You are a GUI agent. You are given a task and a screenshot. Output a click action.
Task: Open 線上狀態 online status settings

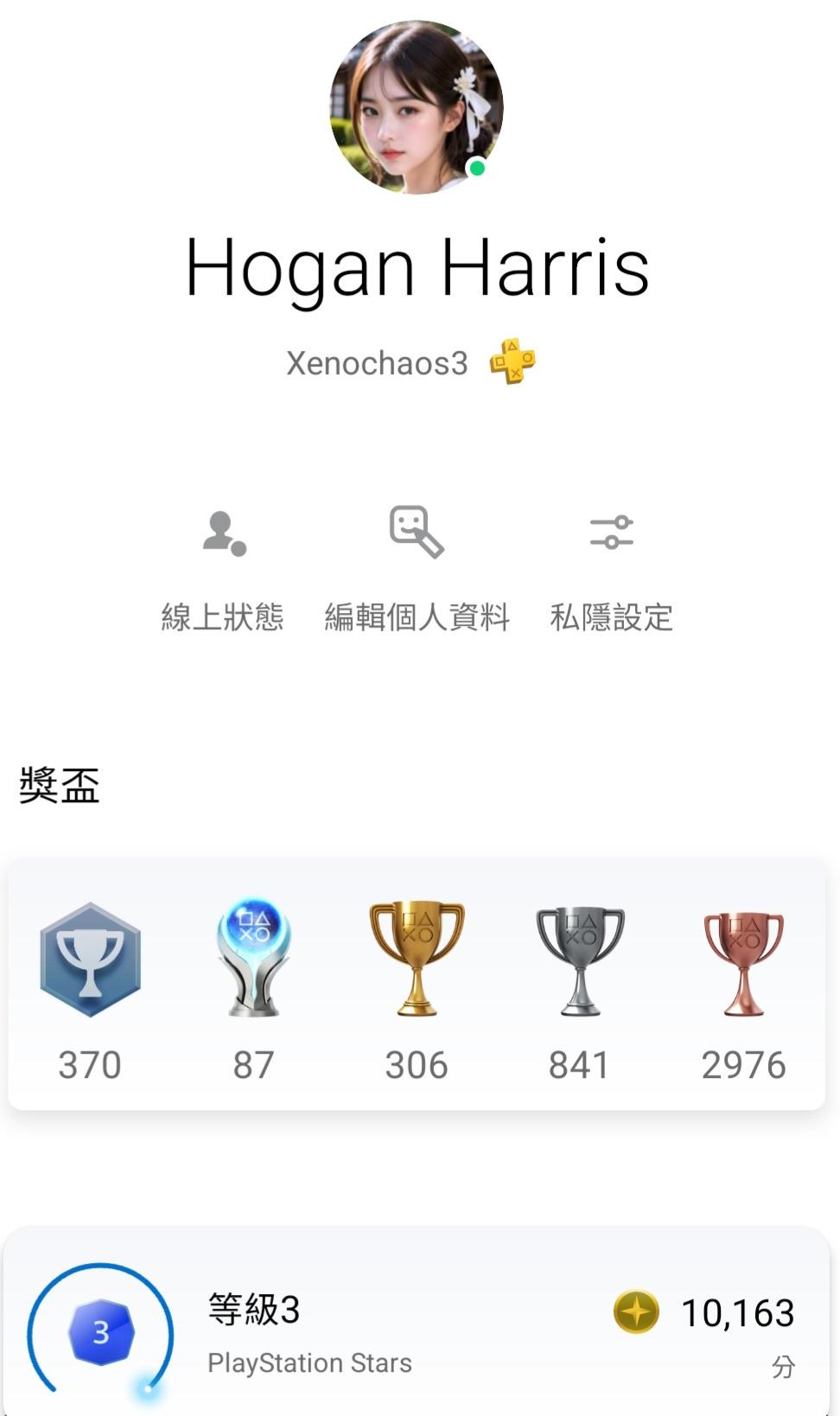pyautogui.click(x=223, y=568)
